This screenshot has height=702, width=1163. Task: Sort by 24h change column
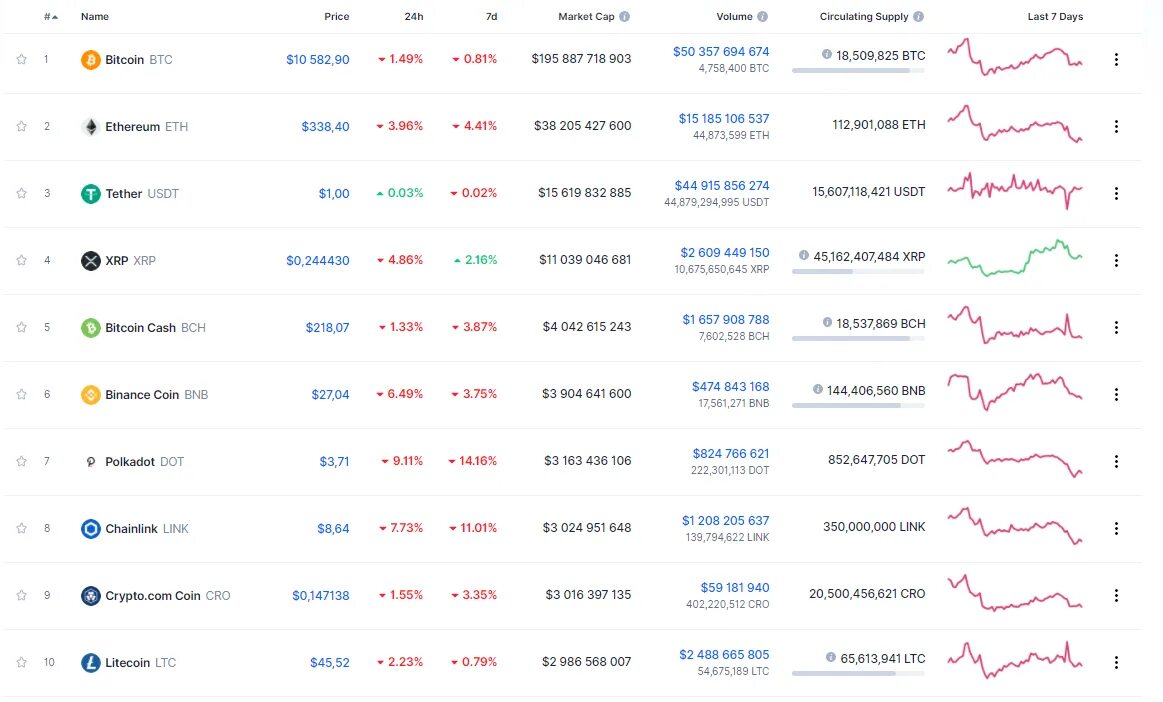click(414, 17)
